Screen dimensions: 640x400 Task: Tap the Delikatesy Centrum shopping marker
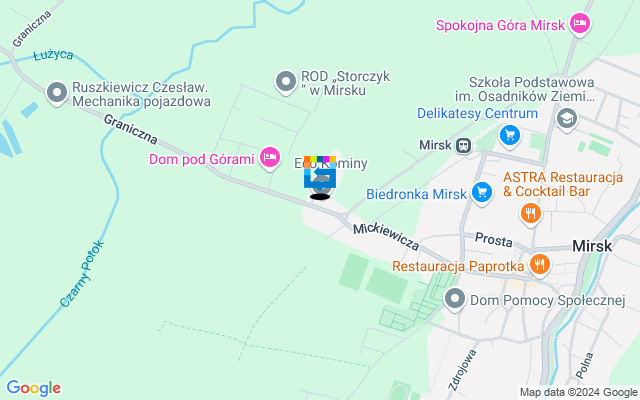[510, 135]
